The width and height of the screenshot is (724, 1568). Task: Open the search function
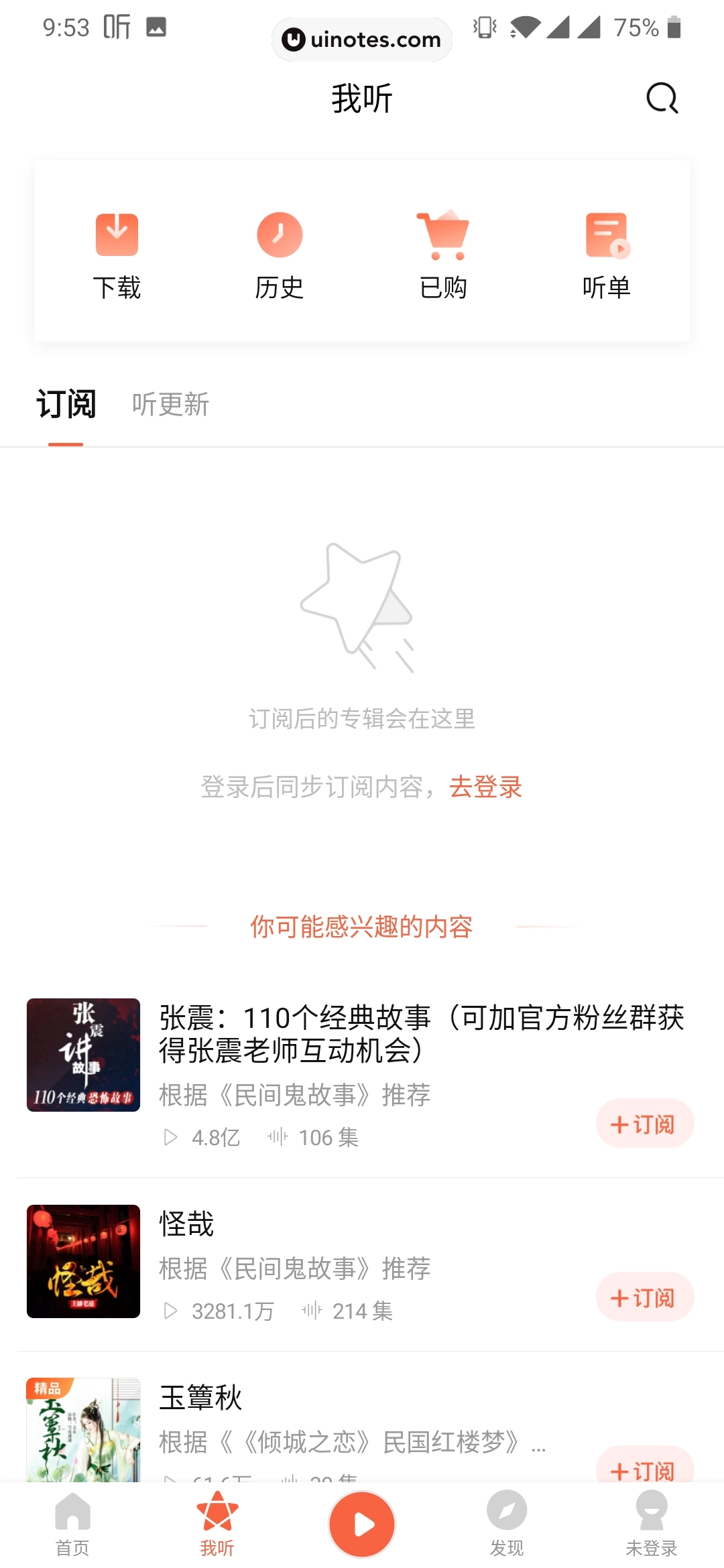661,98
